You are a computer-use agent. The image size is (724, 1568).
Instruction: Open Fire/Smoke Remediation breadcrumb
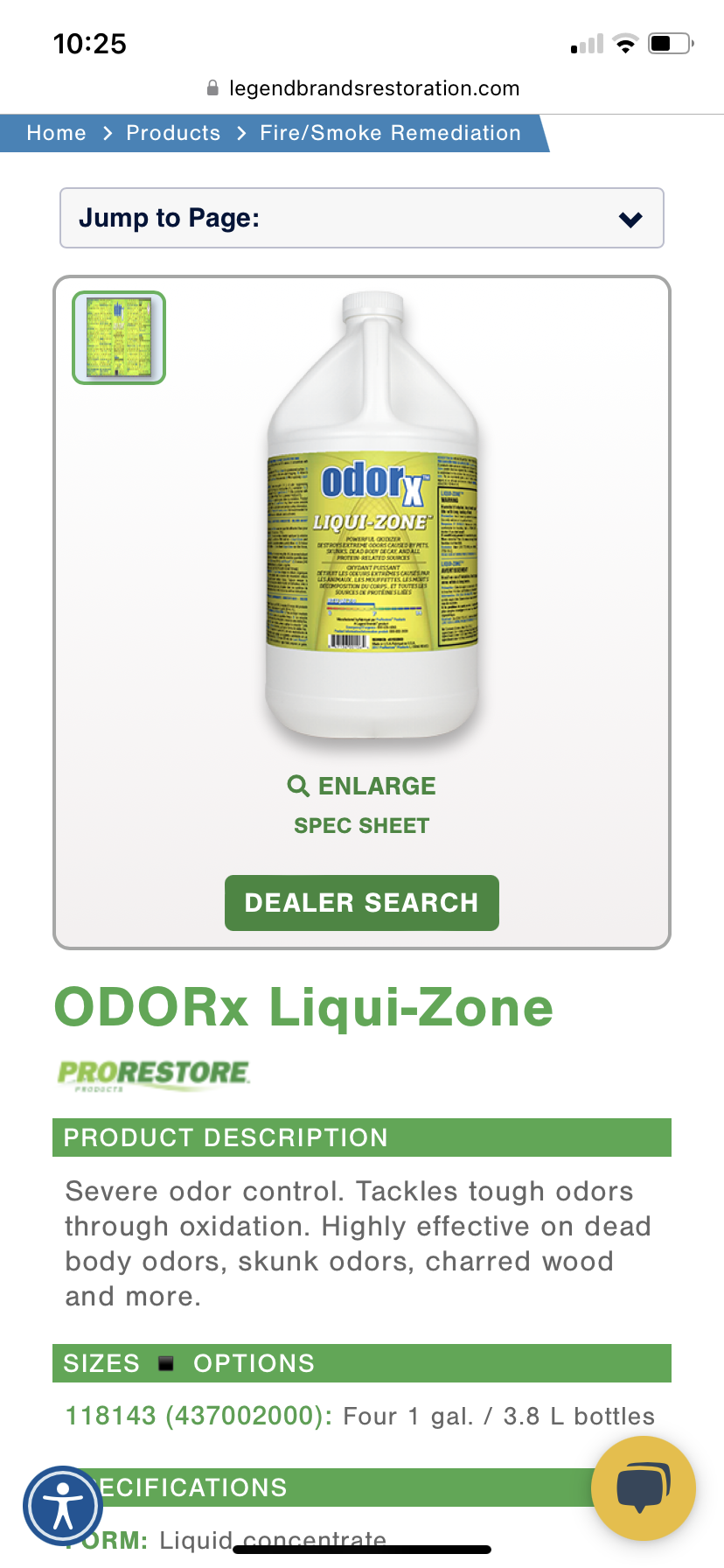(x=390, y=133)
